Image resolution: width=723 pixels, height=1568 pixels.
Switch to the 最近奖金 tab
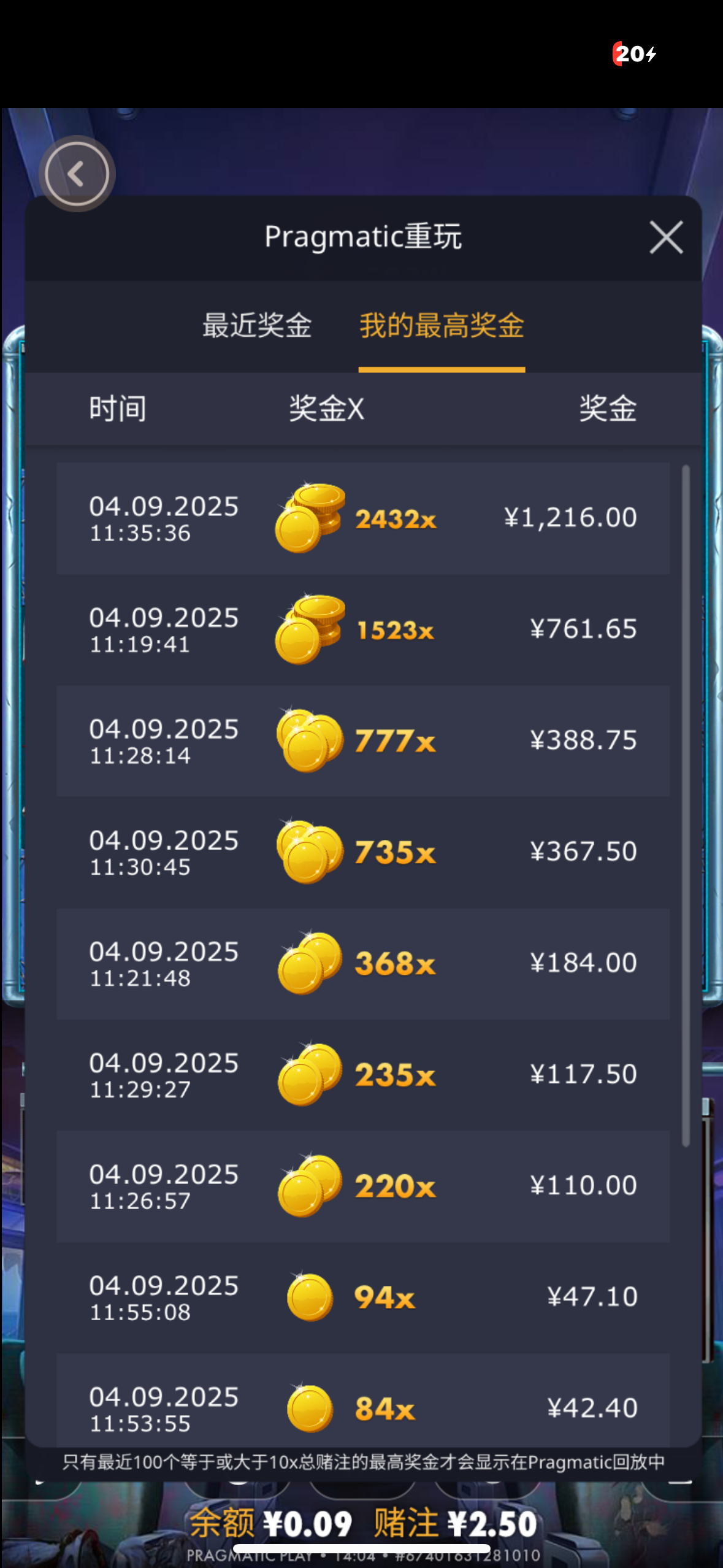coord(257,325)
